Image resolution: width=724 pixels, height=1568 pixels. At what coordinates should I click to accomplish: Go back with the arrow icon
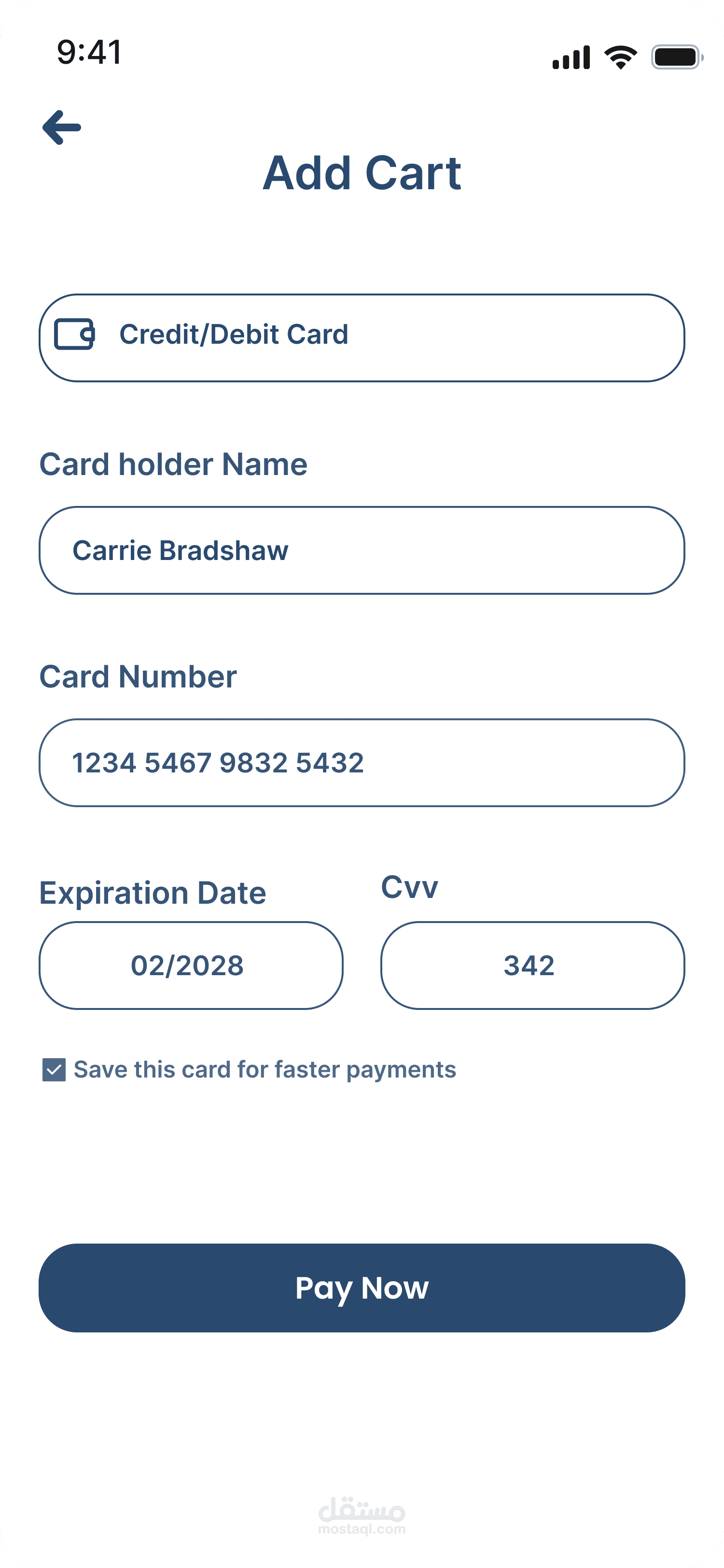(61, 127)
